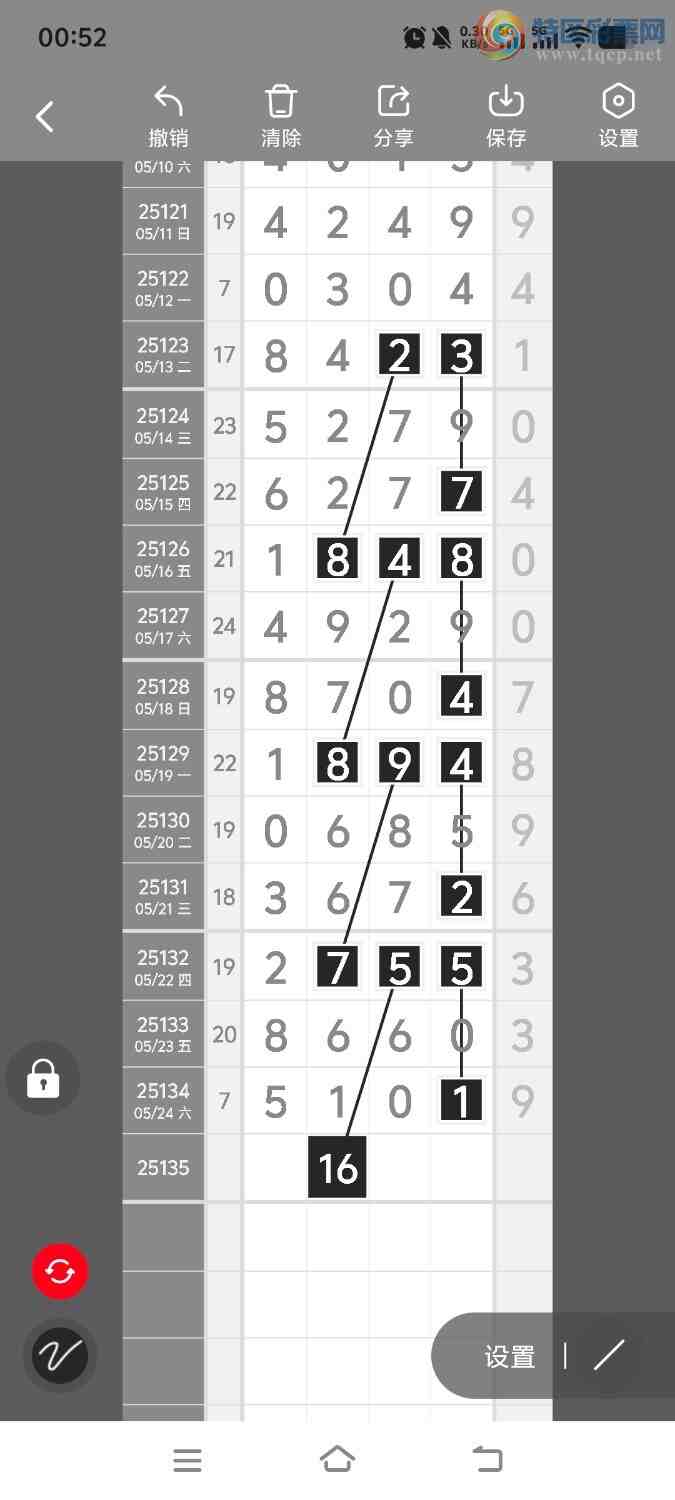Return to the system home screen
Image resolution: width=675 pixels, height=1500 pixels.
point(337,1460)
